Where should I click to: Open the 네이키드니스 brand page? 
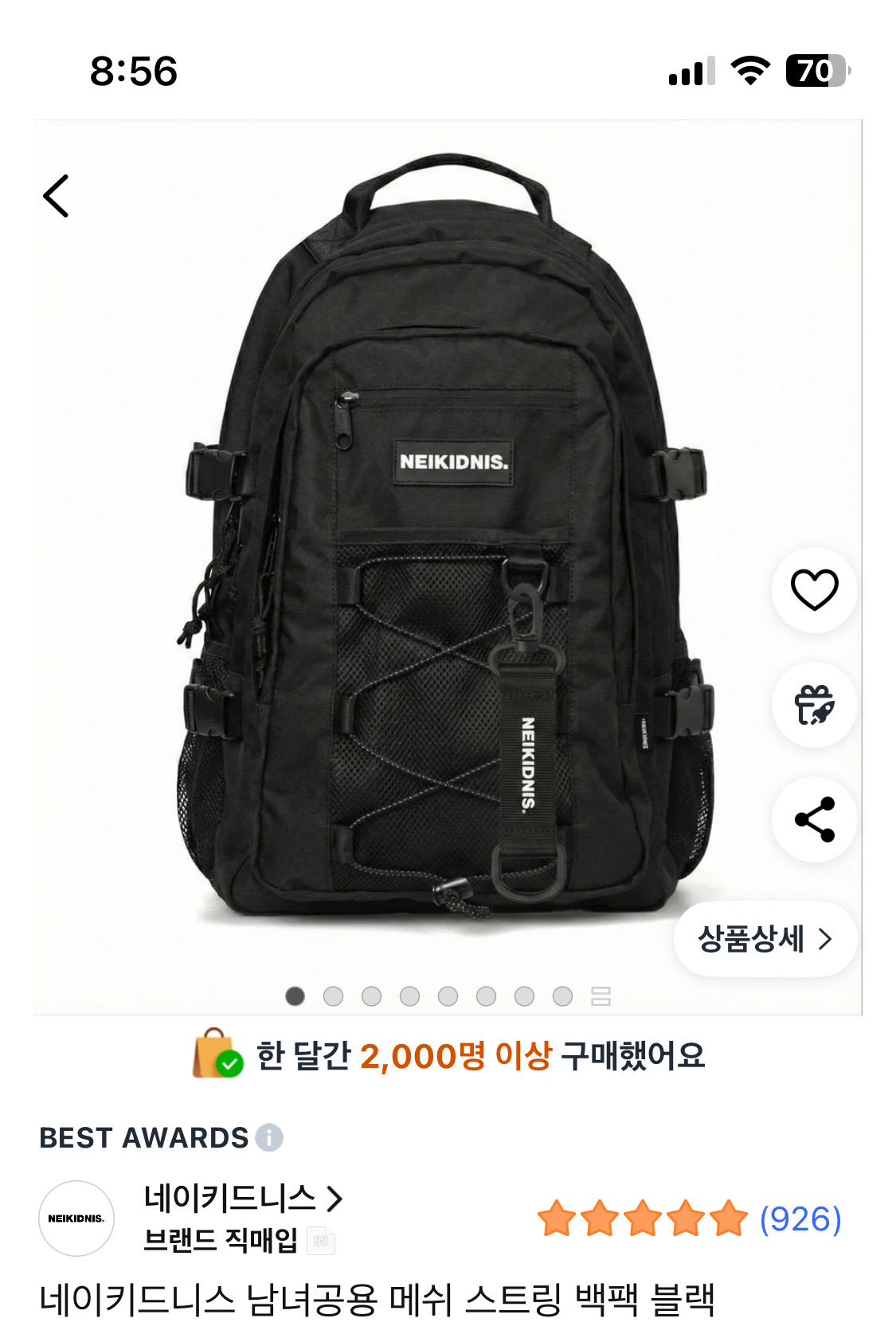242,1198
